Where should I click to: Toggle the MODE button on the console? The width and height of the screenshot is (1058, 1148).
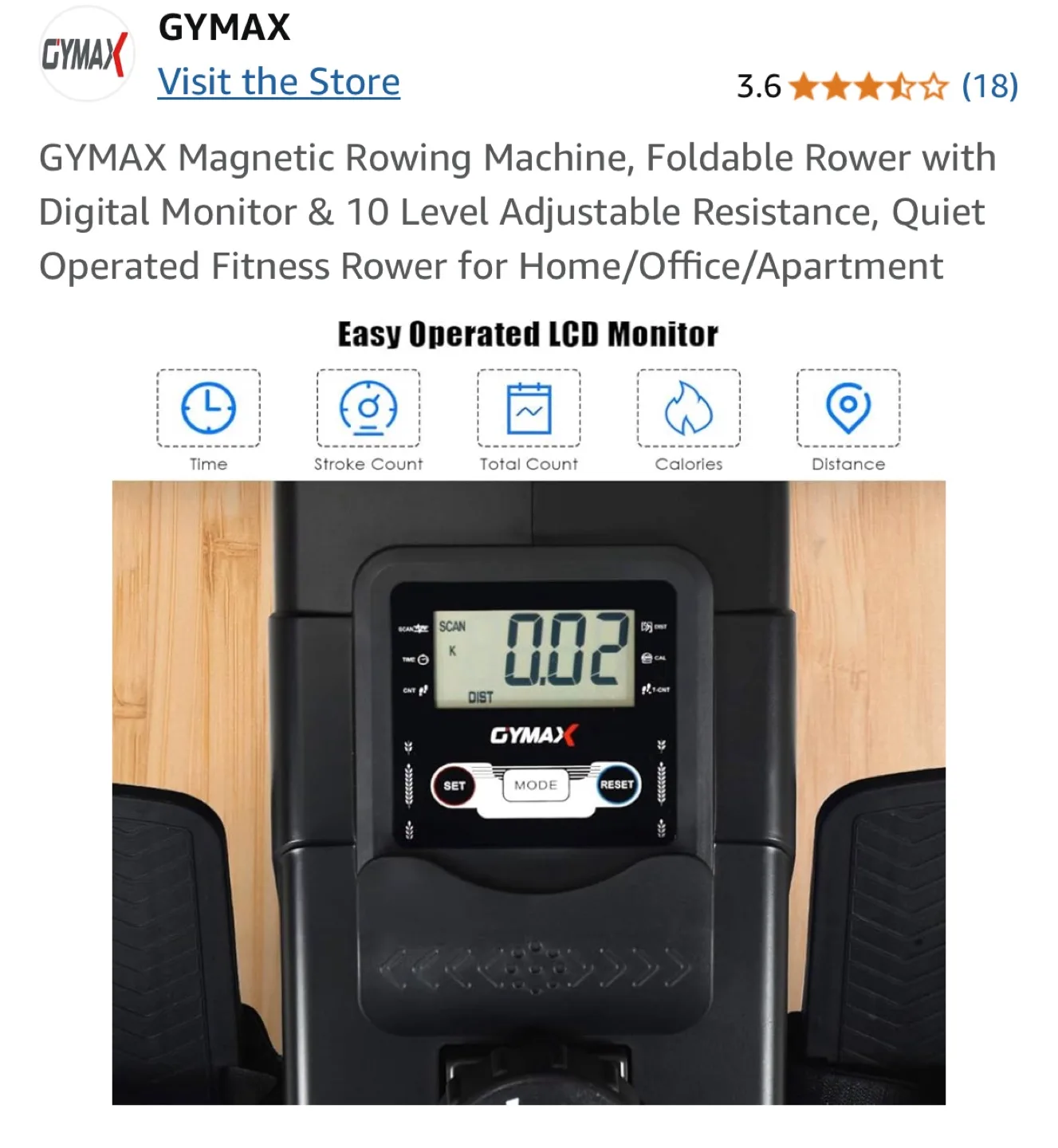pyautogui.click(x=535, y=784)
